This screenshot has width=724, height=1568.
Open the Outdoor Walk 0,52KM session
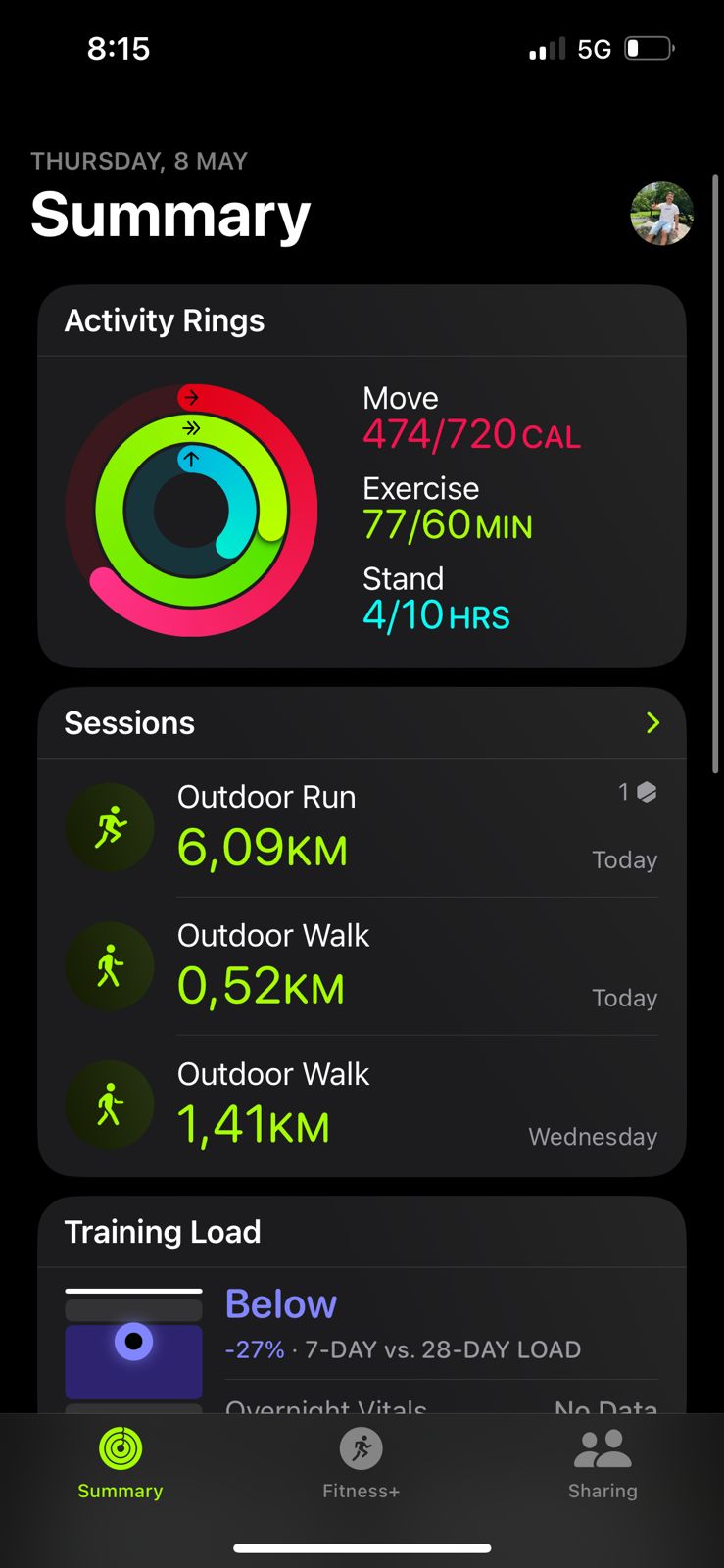pyautogui.click(x=362, y=966)
